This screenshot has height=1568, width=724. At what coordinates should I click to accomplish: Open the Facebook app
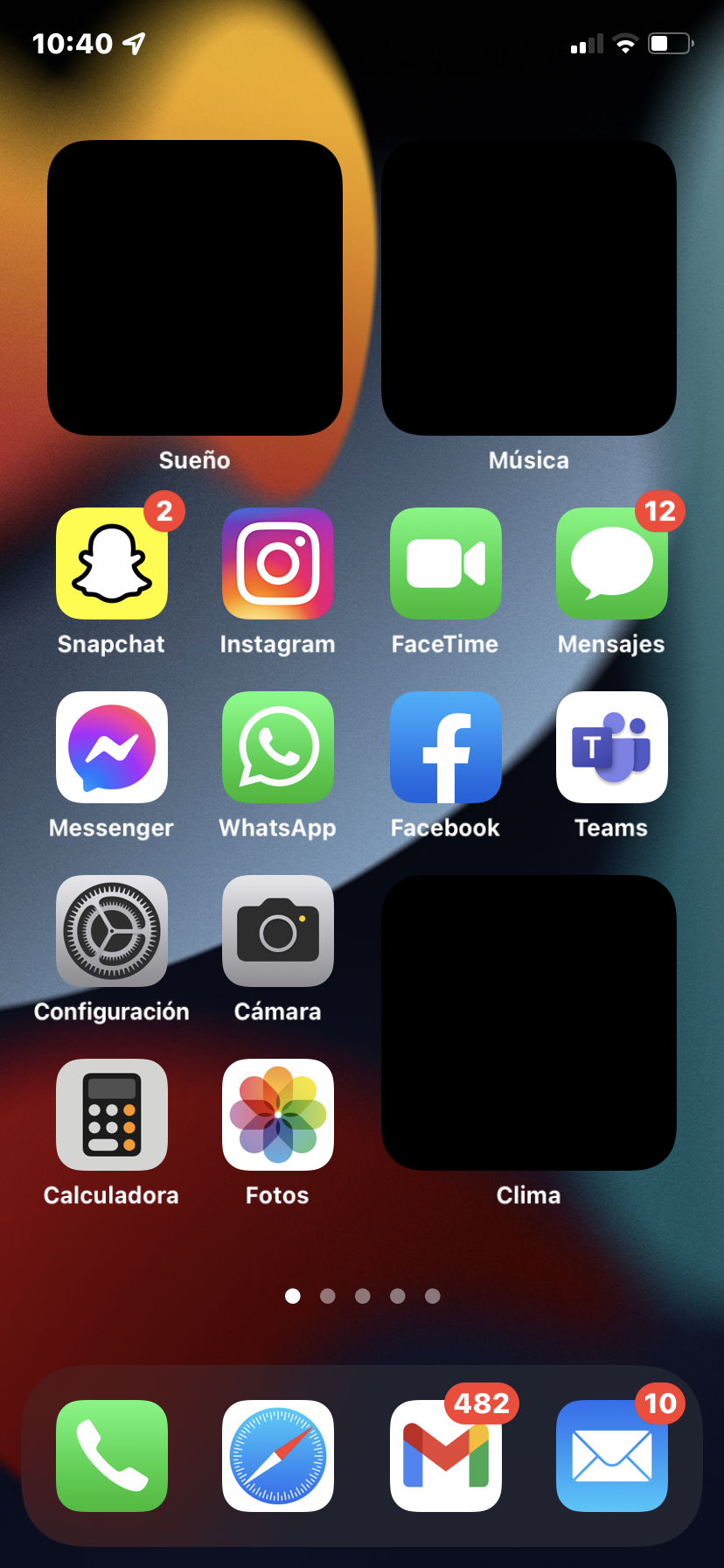445,747
